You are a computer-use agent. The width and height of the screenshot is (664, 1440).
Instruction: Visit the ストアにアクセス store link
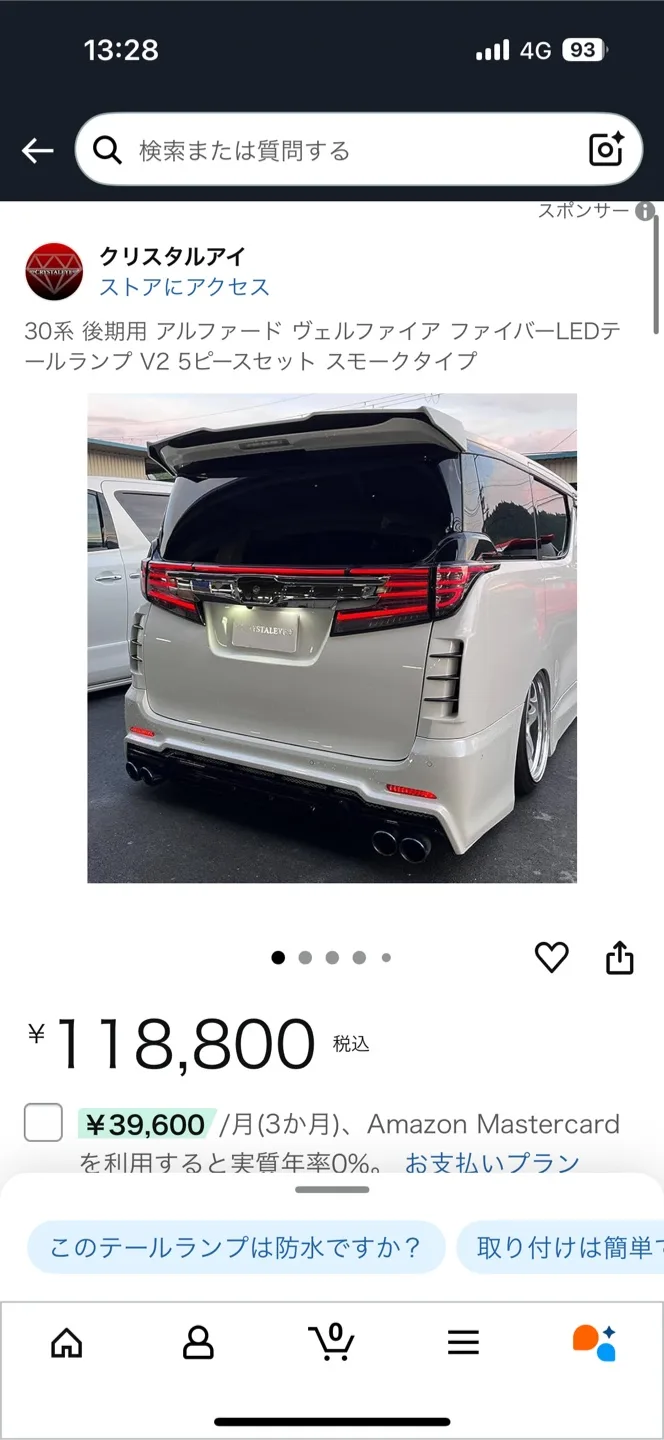pyautogui.click(x=184, y=287)
